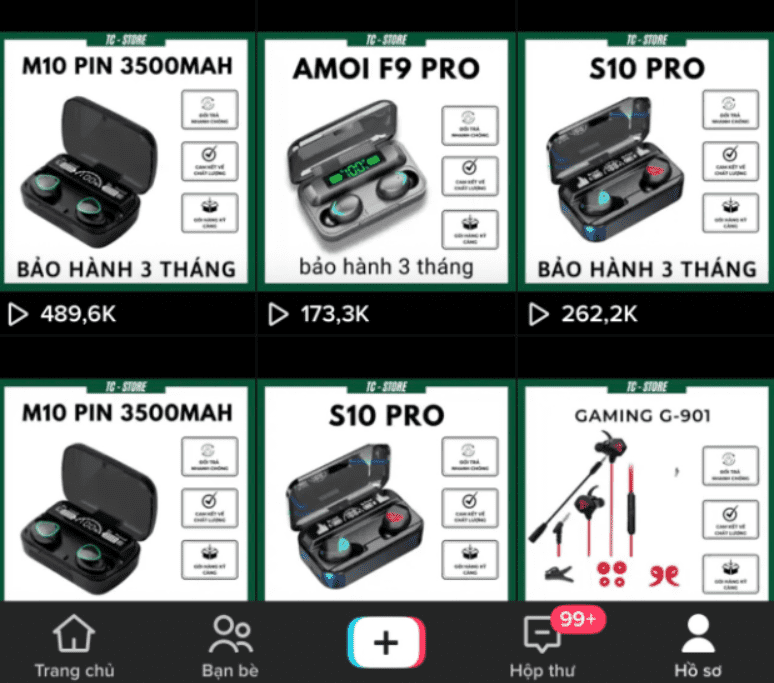Open the Gaming G-901 video
This screenshot has height=683, width=774.
coord(645,490)
